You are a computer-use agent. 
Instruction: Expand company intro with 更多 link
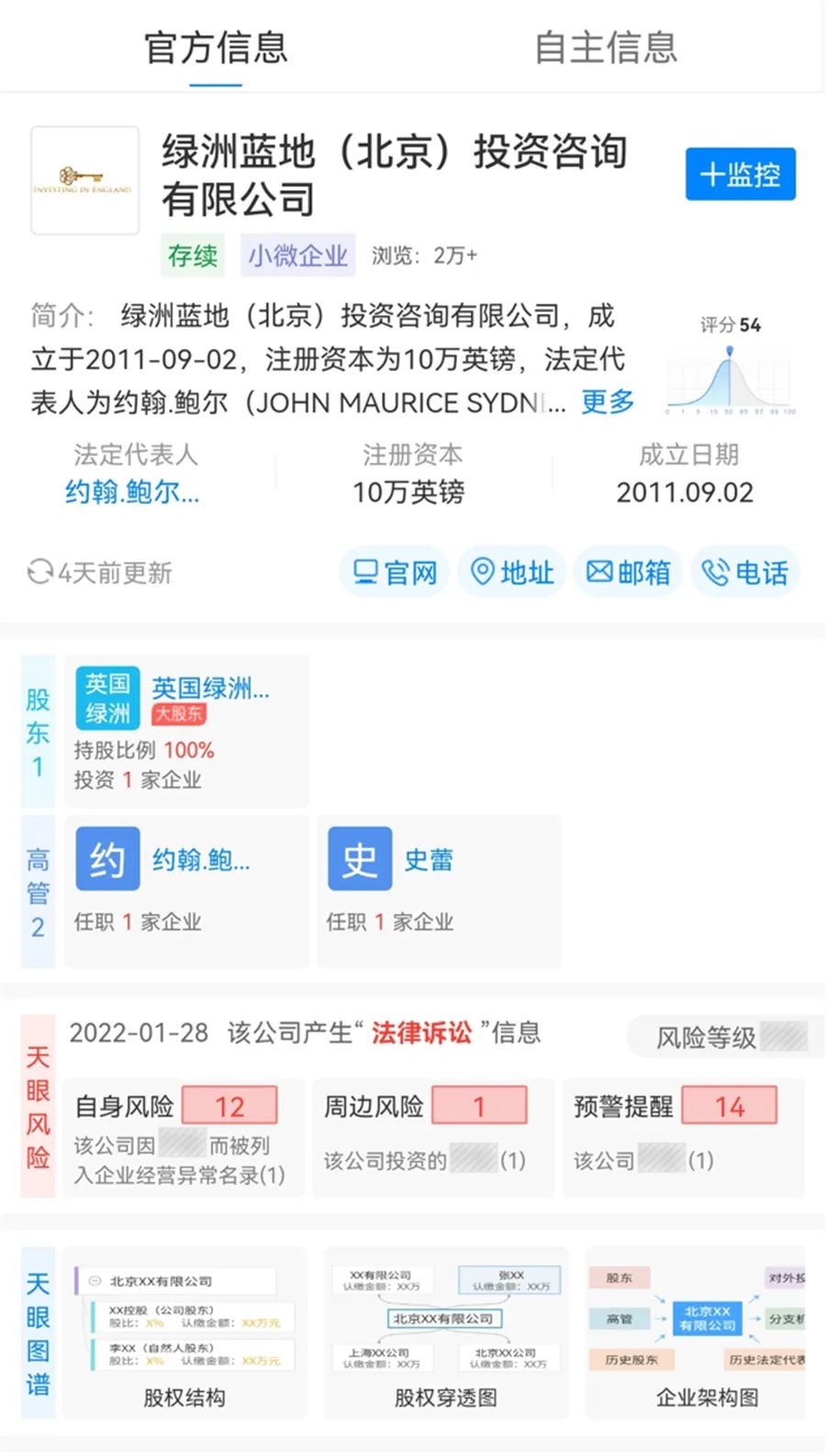click(606, 402)
